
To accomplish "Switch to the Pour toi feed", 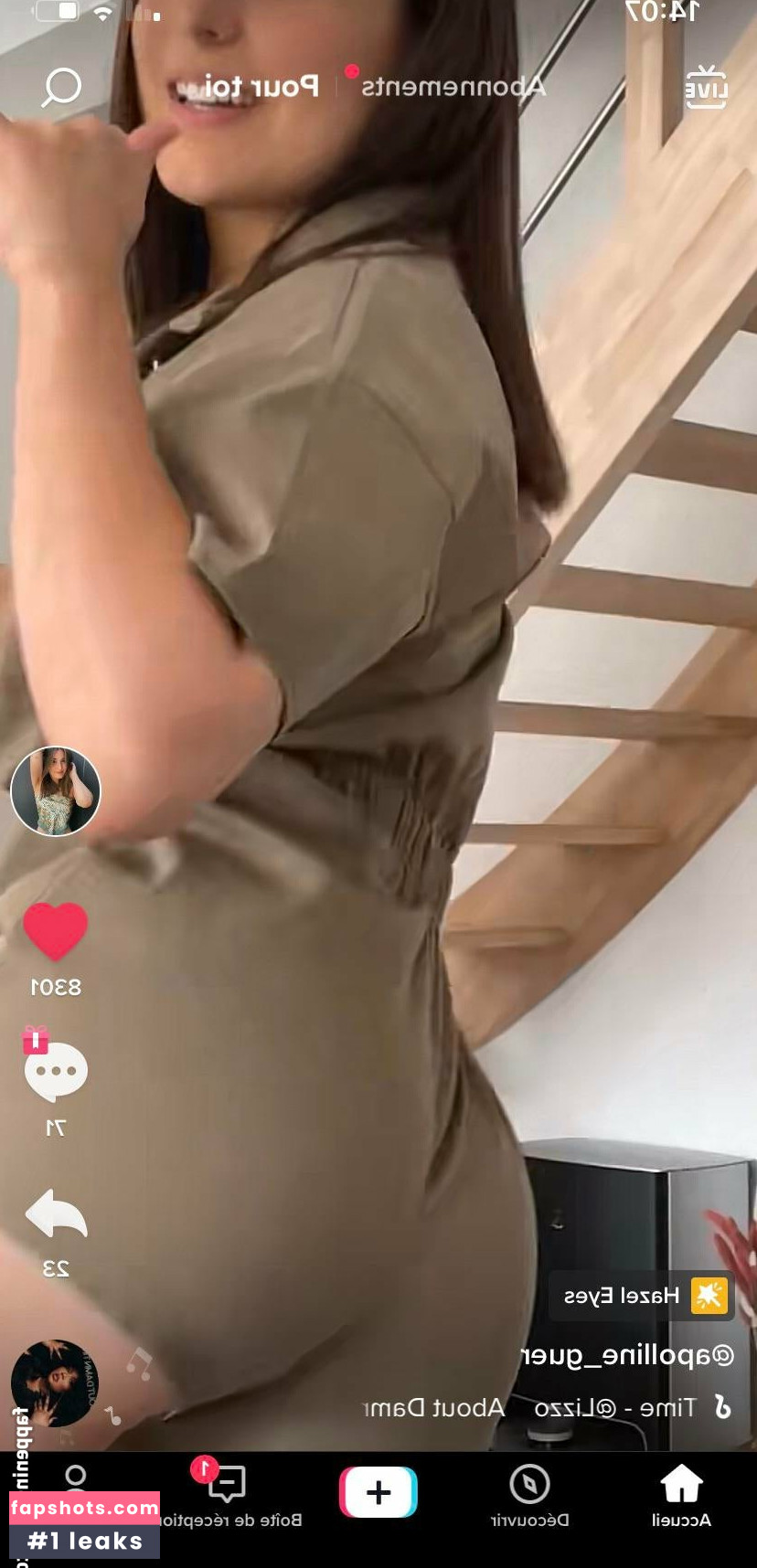I will (x=261, y=87).
